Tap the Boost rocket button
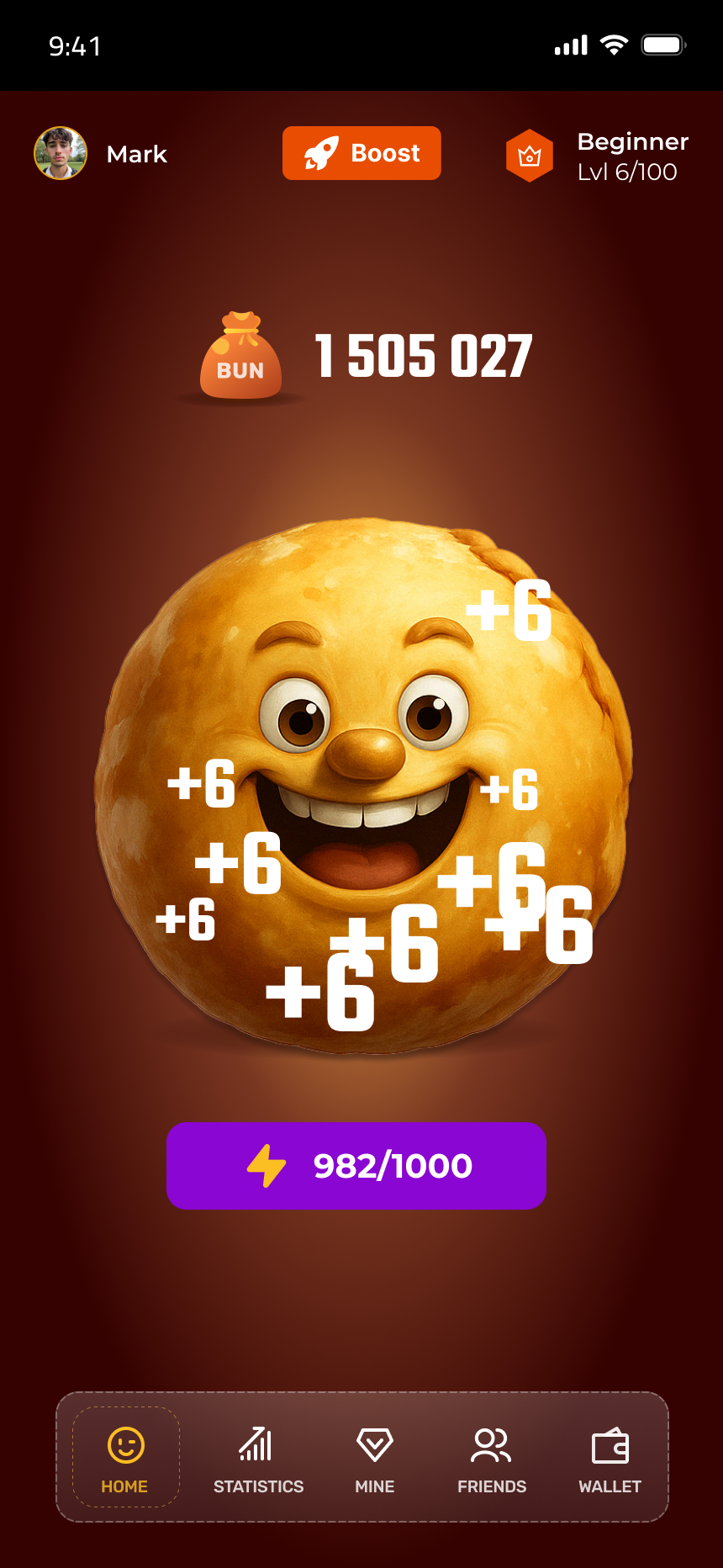Viewport: 723px width, 1568px height. (361, 153)
